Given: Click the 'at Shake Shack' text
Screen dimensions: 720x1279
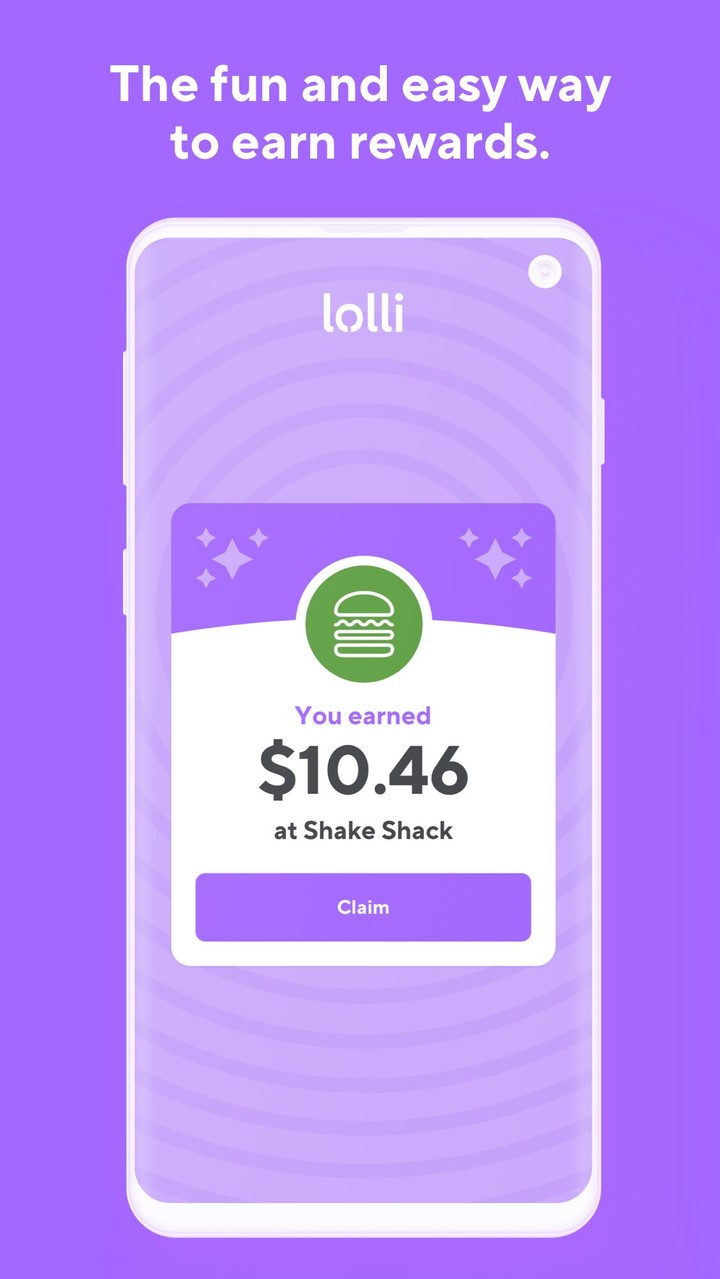Looking at the screenshot, I should 362,830.
